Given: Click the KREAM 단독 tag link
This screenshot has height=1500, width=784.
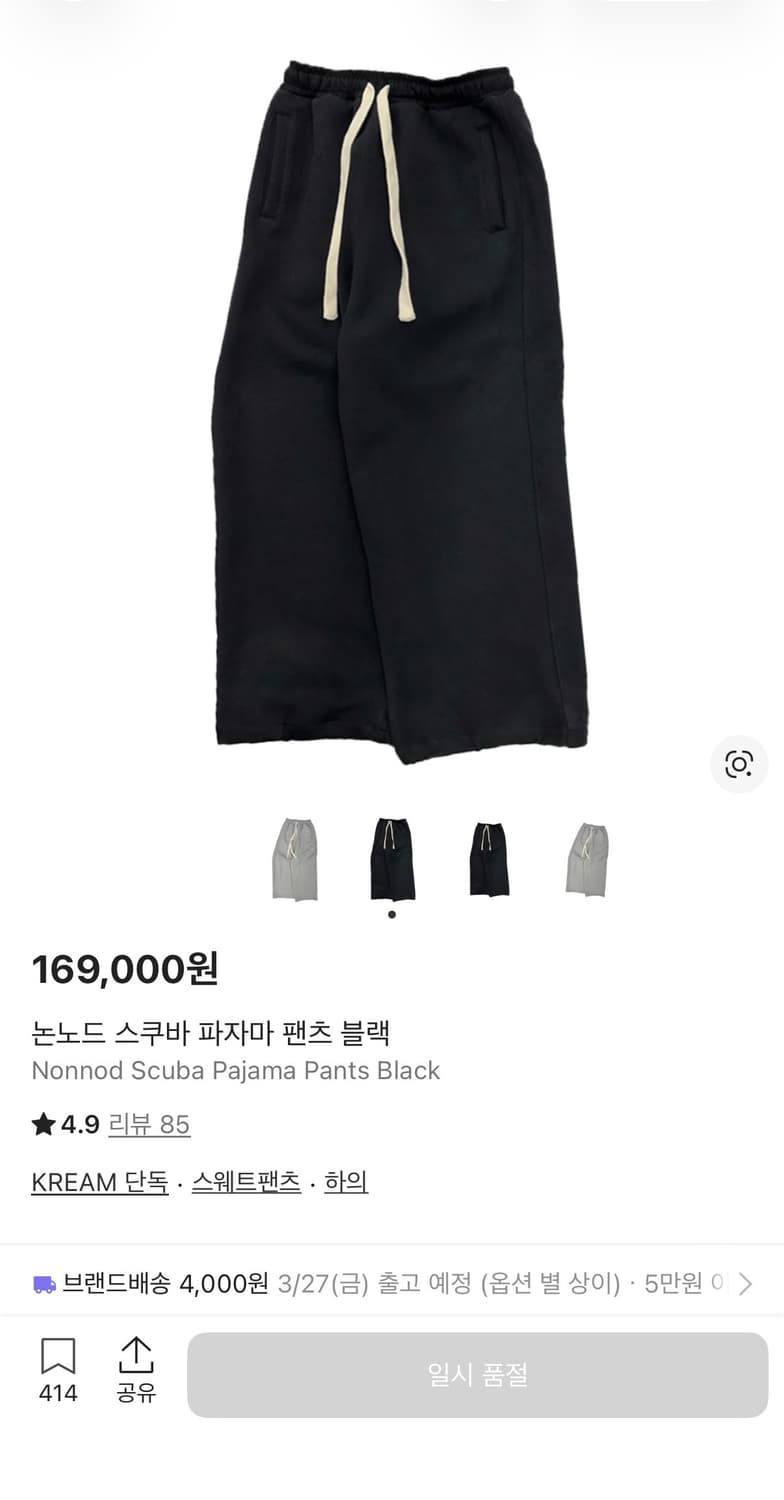Looking at the screenshot, I should tap(99, 1182).
